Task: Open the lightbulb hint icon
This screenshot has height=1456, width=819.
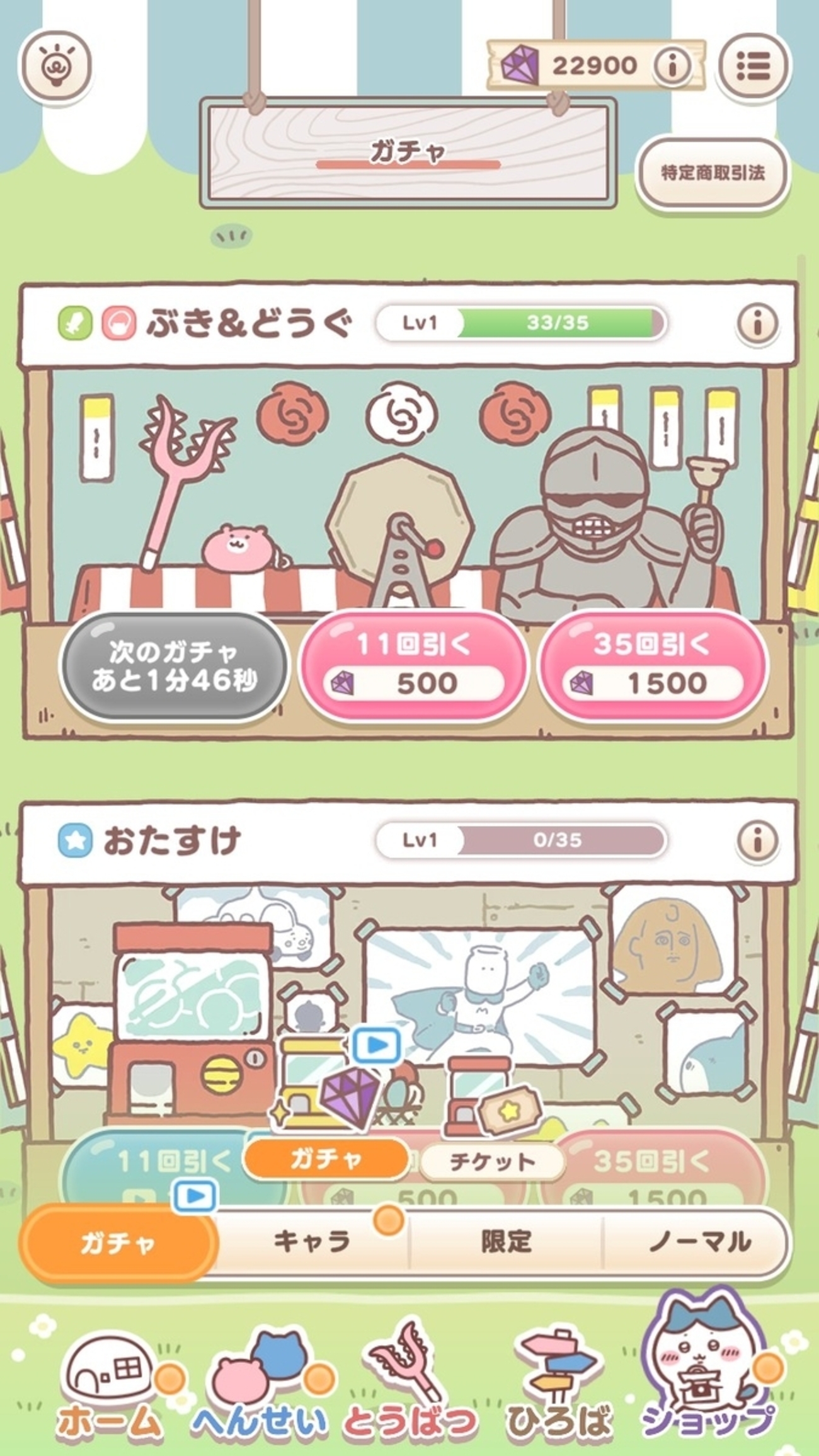Action: click(x=57, y=65)
